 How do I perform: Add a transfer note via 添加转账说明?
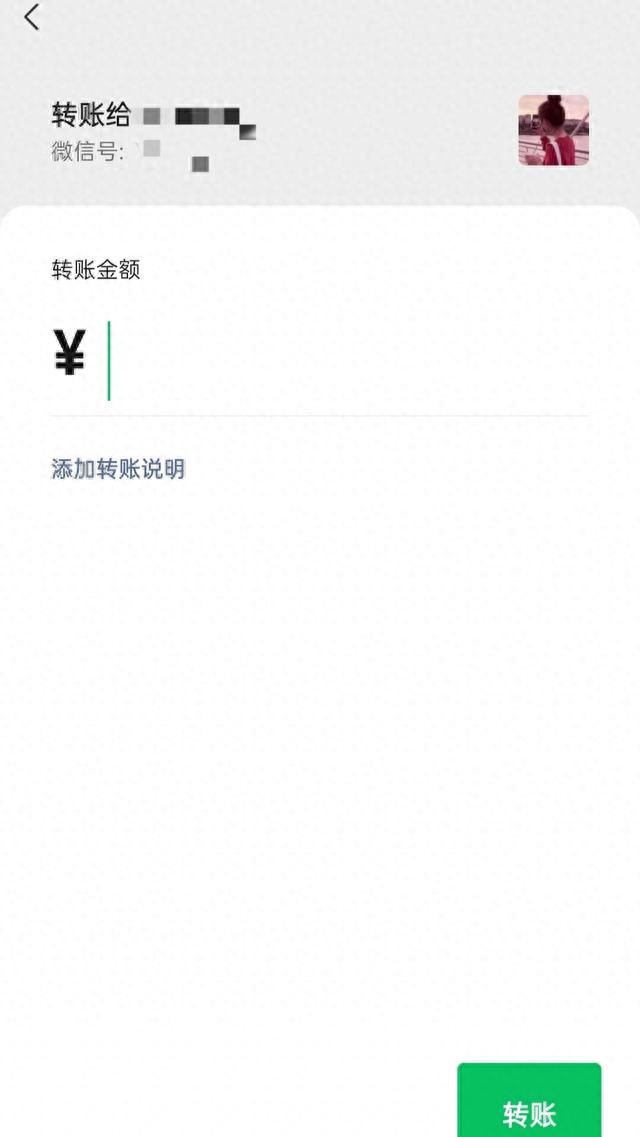118,469
